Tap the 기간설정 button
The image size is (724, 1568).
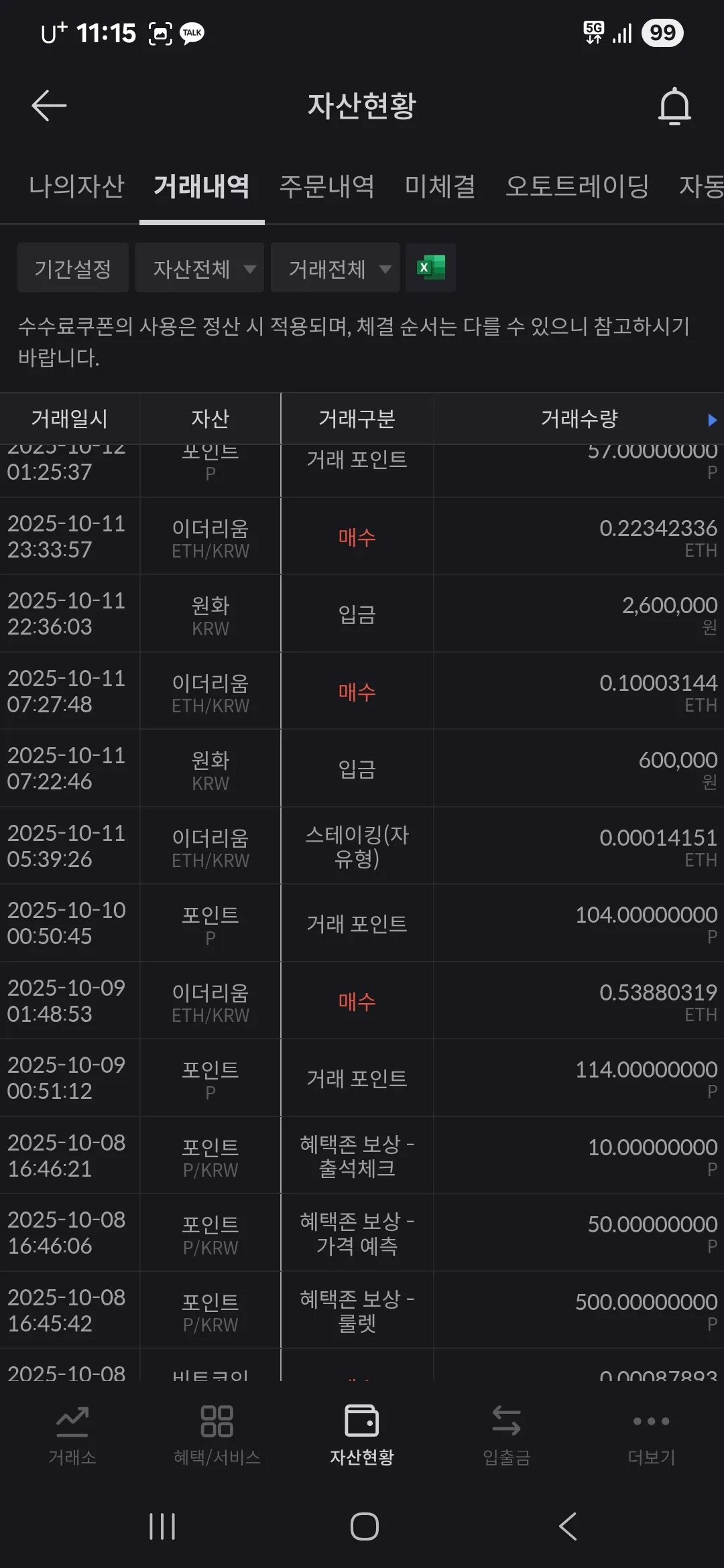[72, 268]
